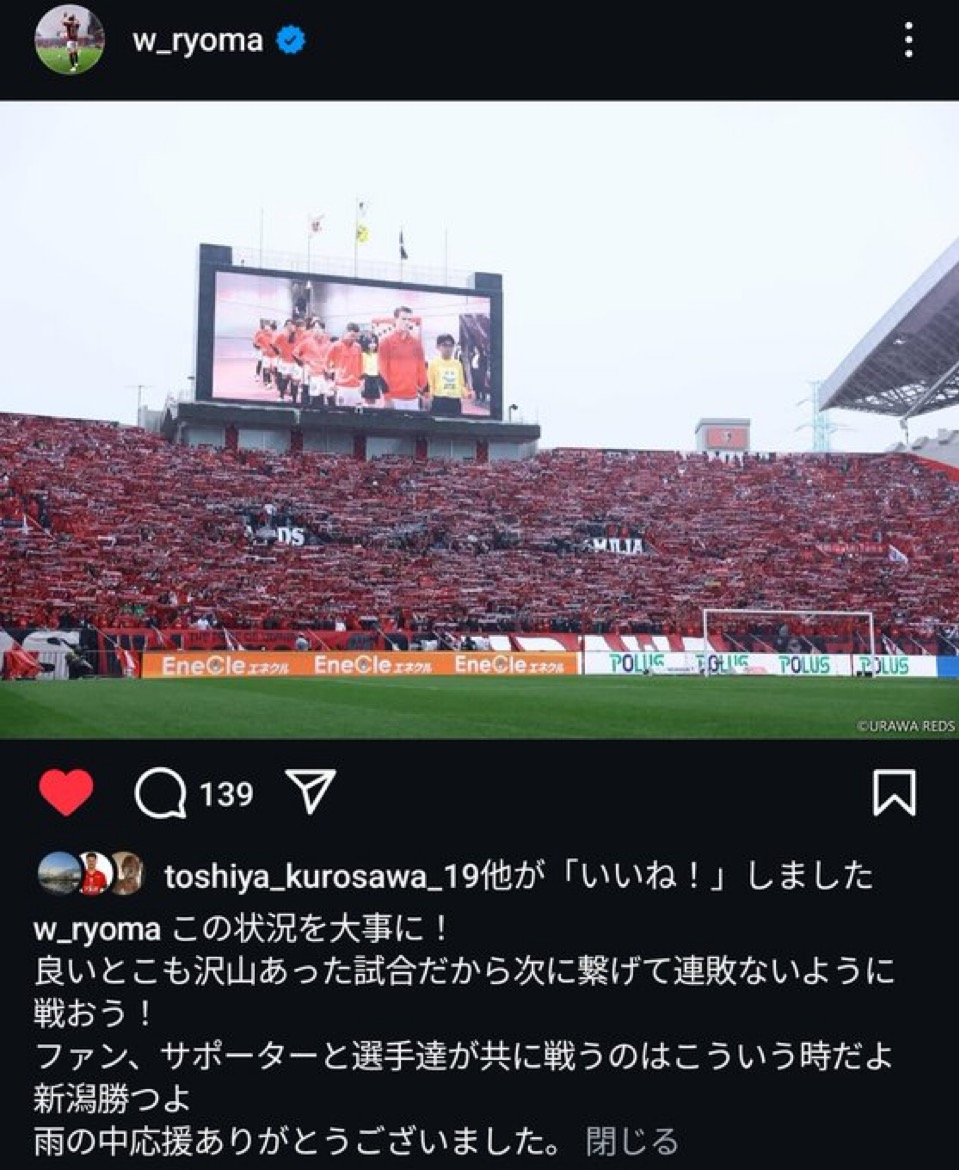Bookmark this post
Screen dimensions: 959x1170
[893, 793]
